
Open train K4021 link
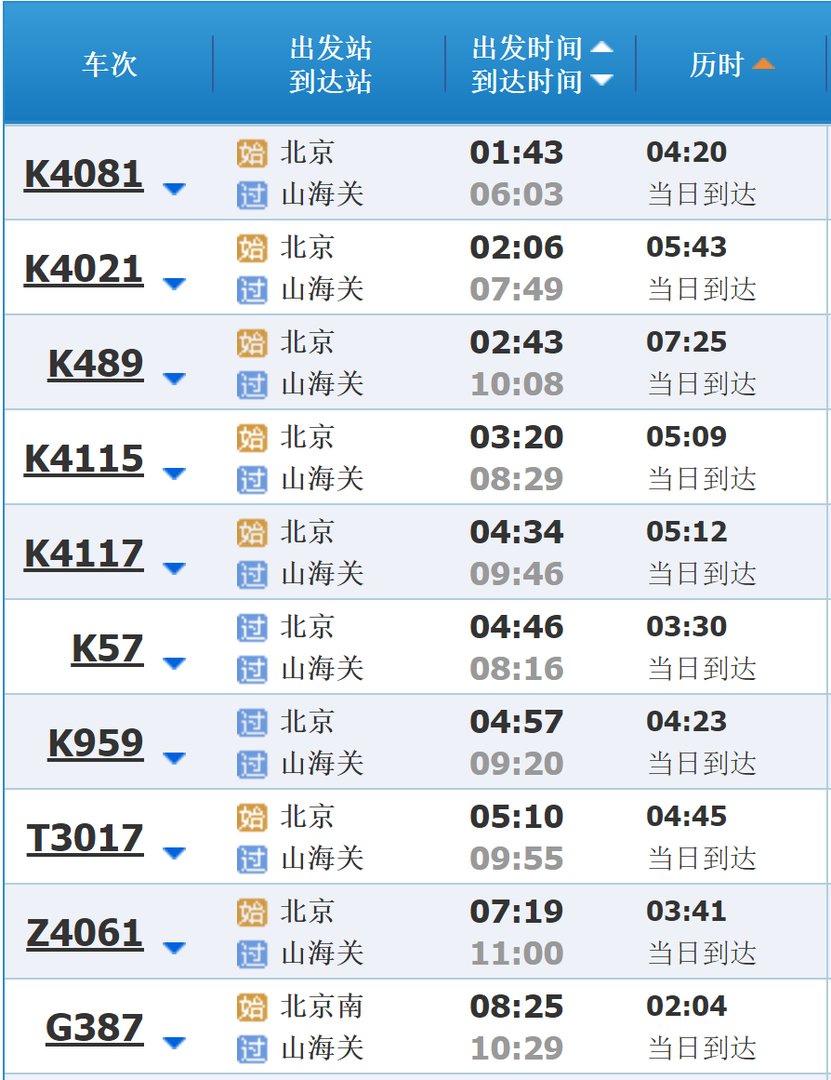(84, 270)
